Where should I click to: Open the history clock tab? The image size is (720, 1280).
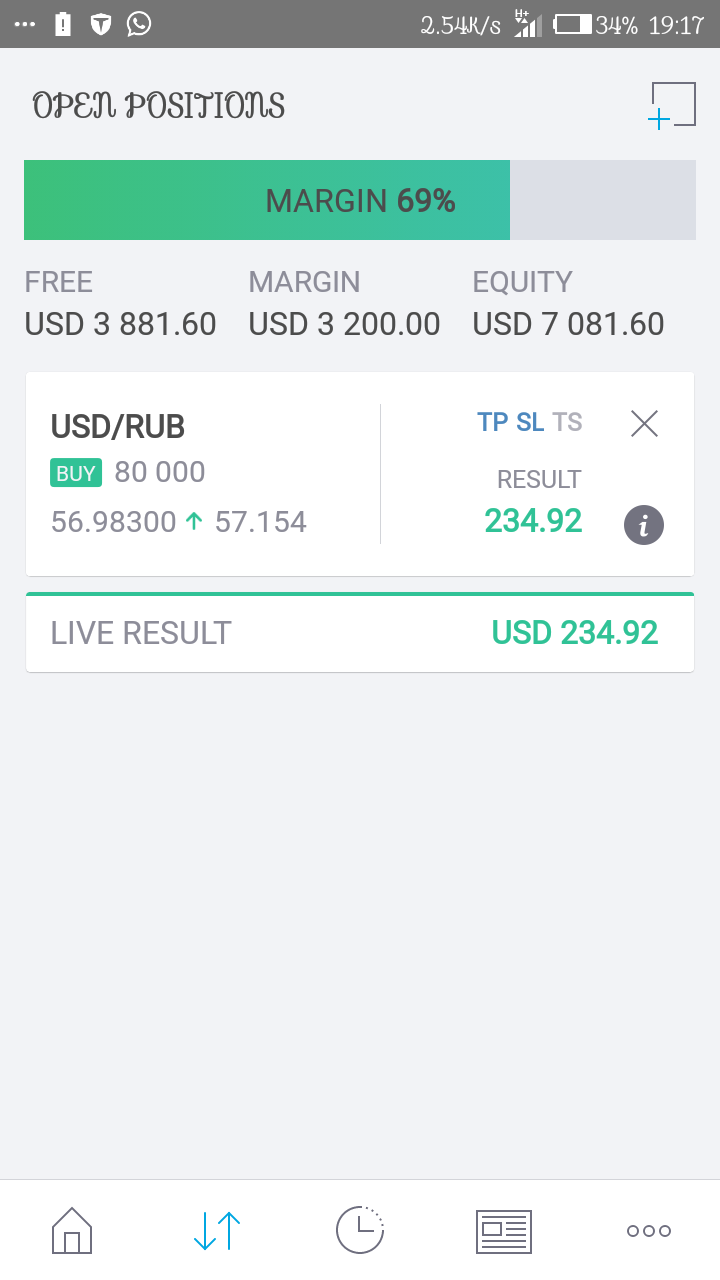(x=360, y=1230)
